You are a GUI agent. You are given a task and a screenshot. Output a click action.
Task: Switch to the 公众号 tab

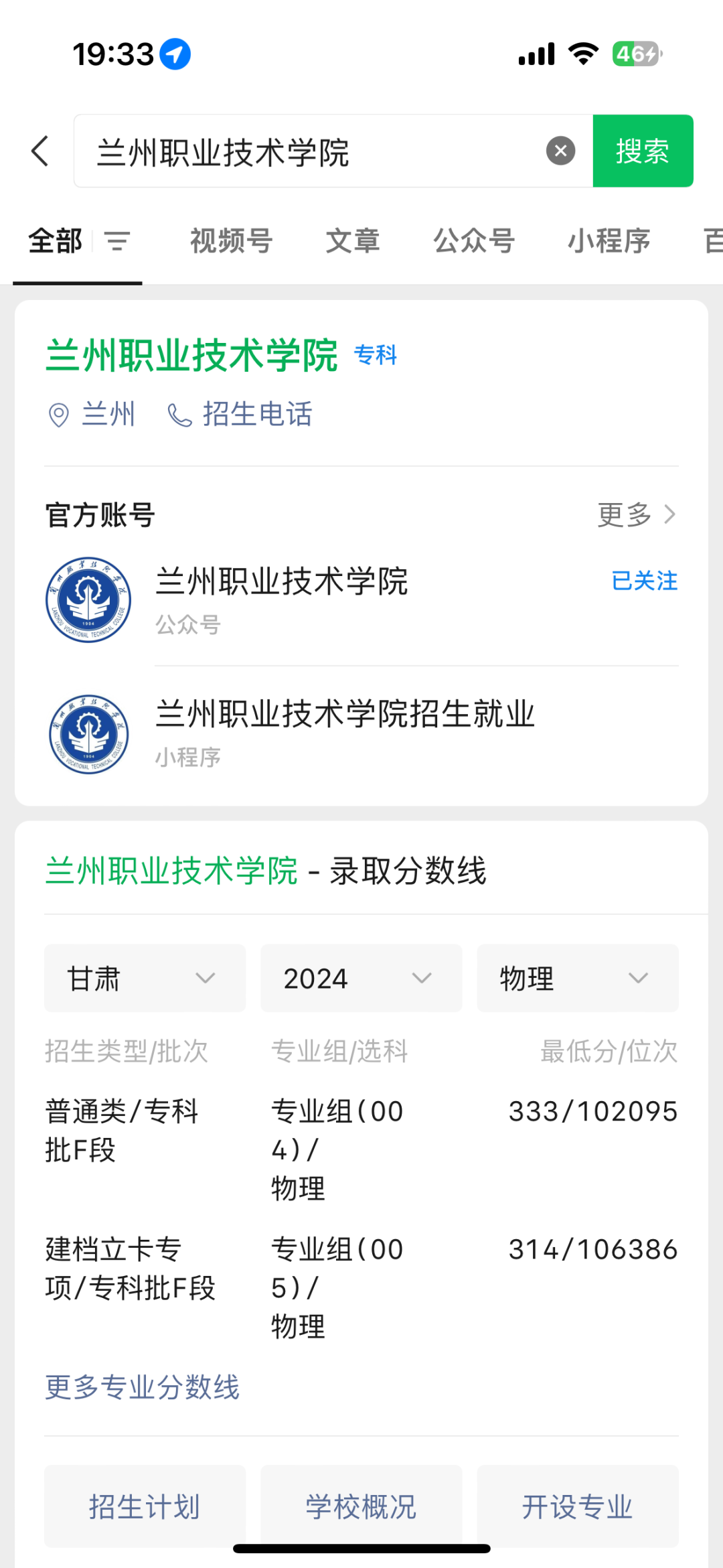474,241
